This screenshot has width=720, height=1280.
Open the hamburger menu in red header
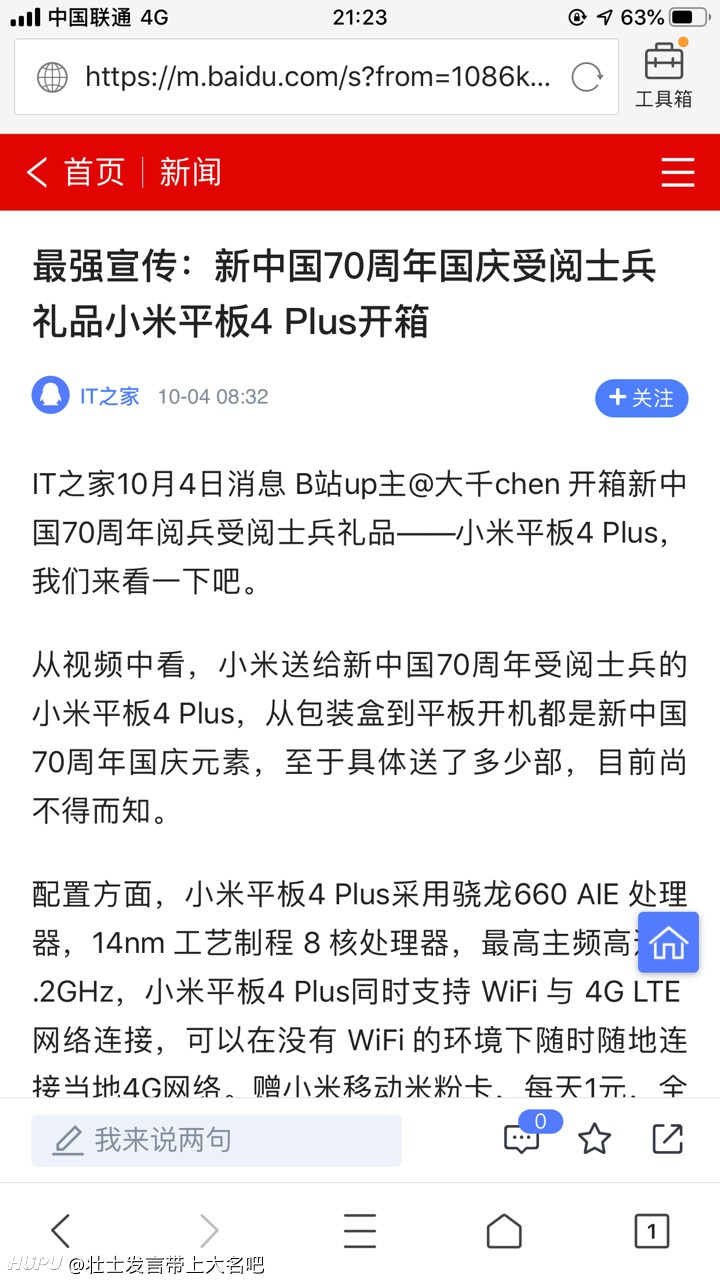pos(678,172)
